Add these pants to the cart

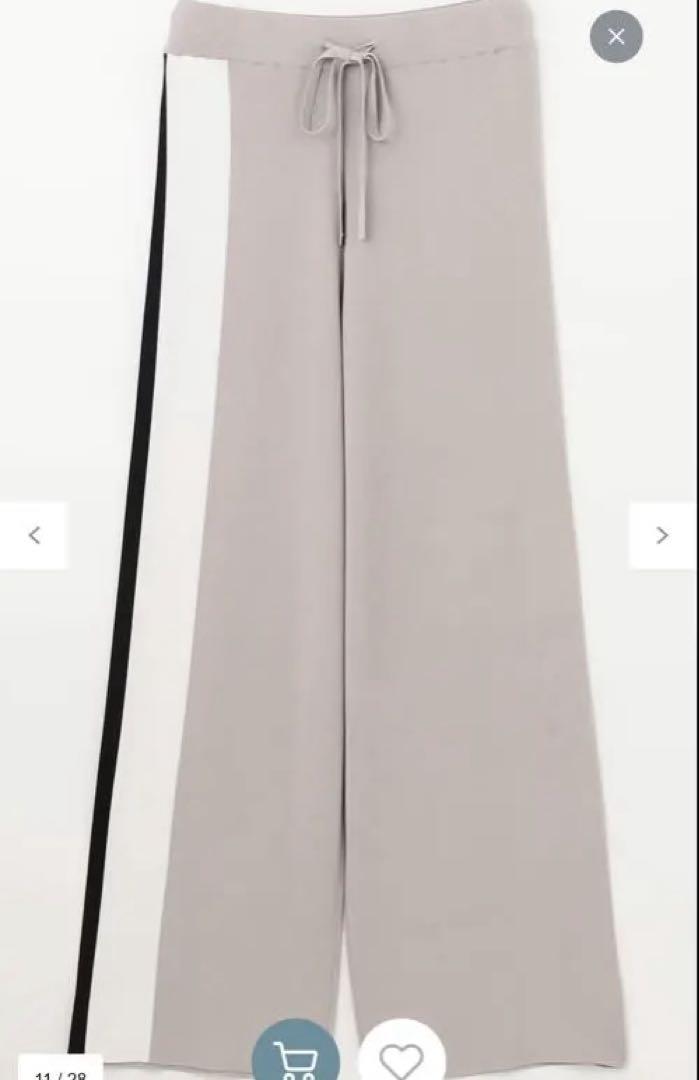(295, 1055)
